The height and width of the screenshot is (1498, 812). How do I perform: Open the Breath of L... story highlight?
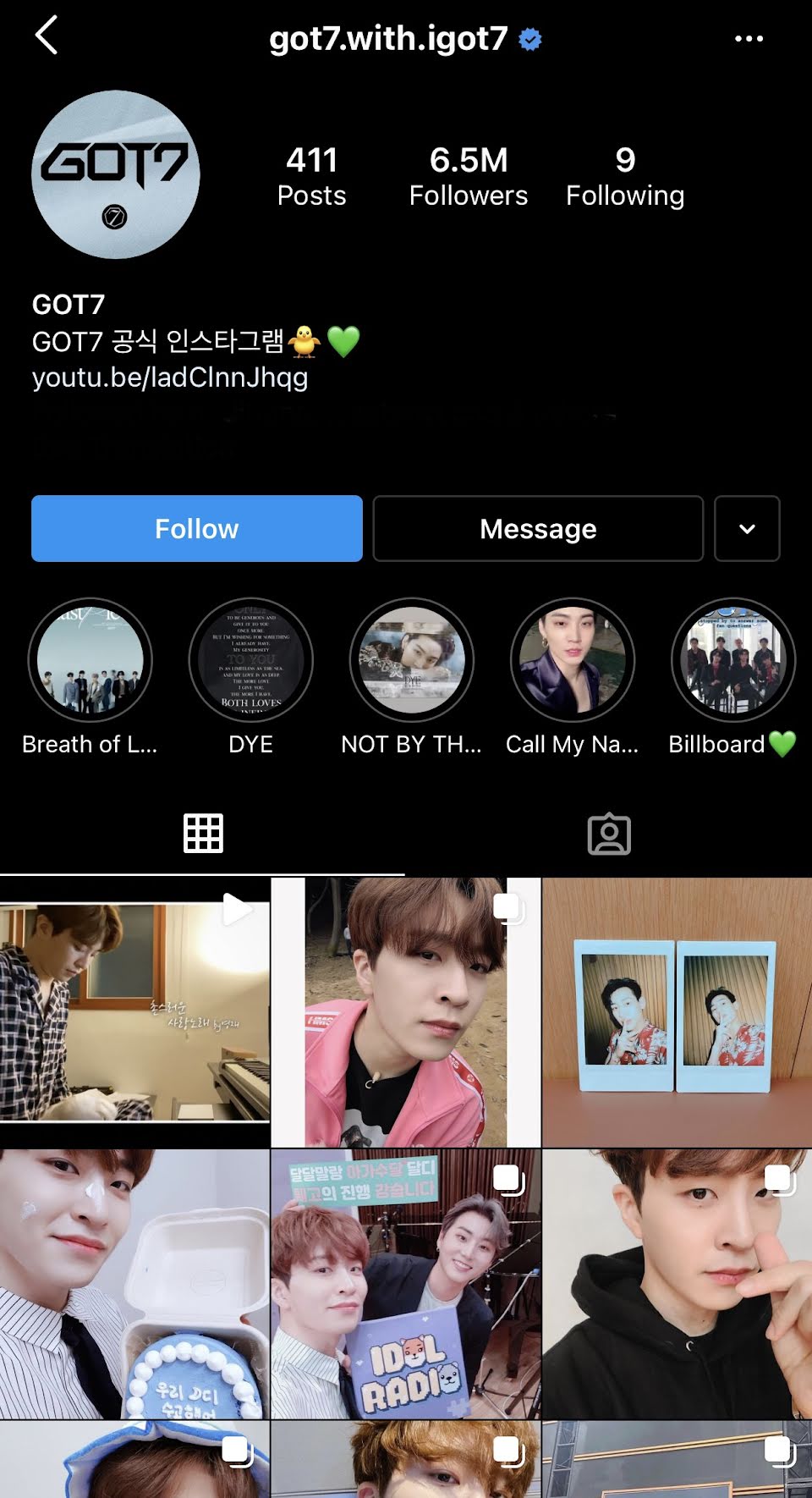tap(91, 661)
